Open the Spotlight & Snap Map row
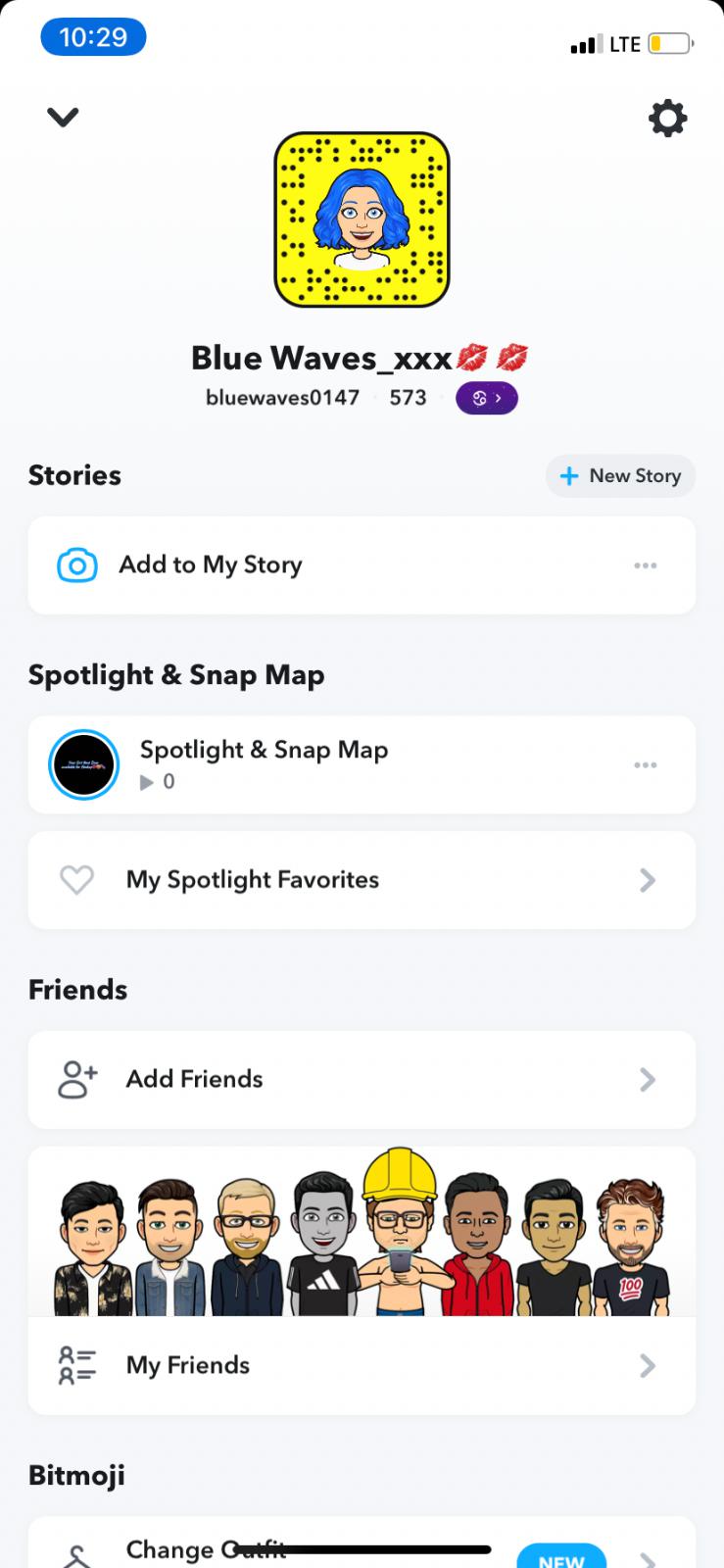The height and width of the screenshot is (1568, 724). tap(265, 764)
